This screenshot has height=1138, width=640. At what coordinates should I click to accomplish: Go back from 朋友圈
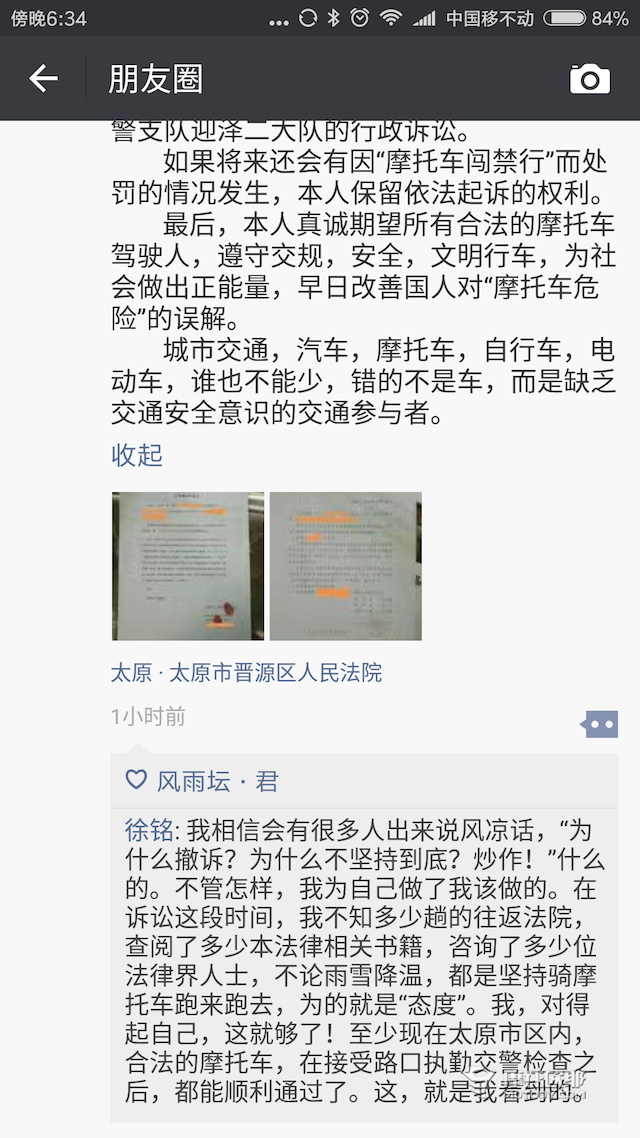pos(43,78)
